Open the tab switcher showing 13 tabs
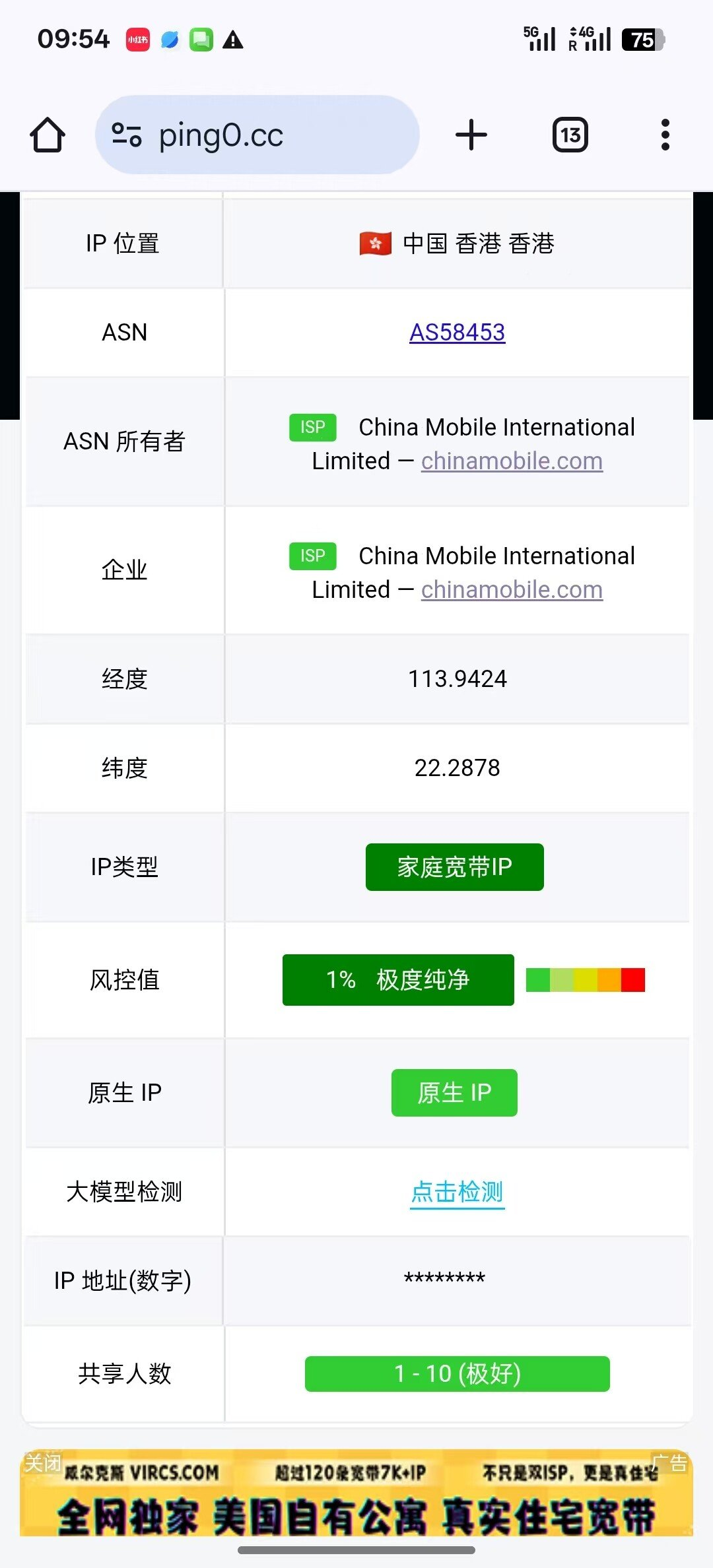 click(570, 135)
